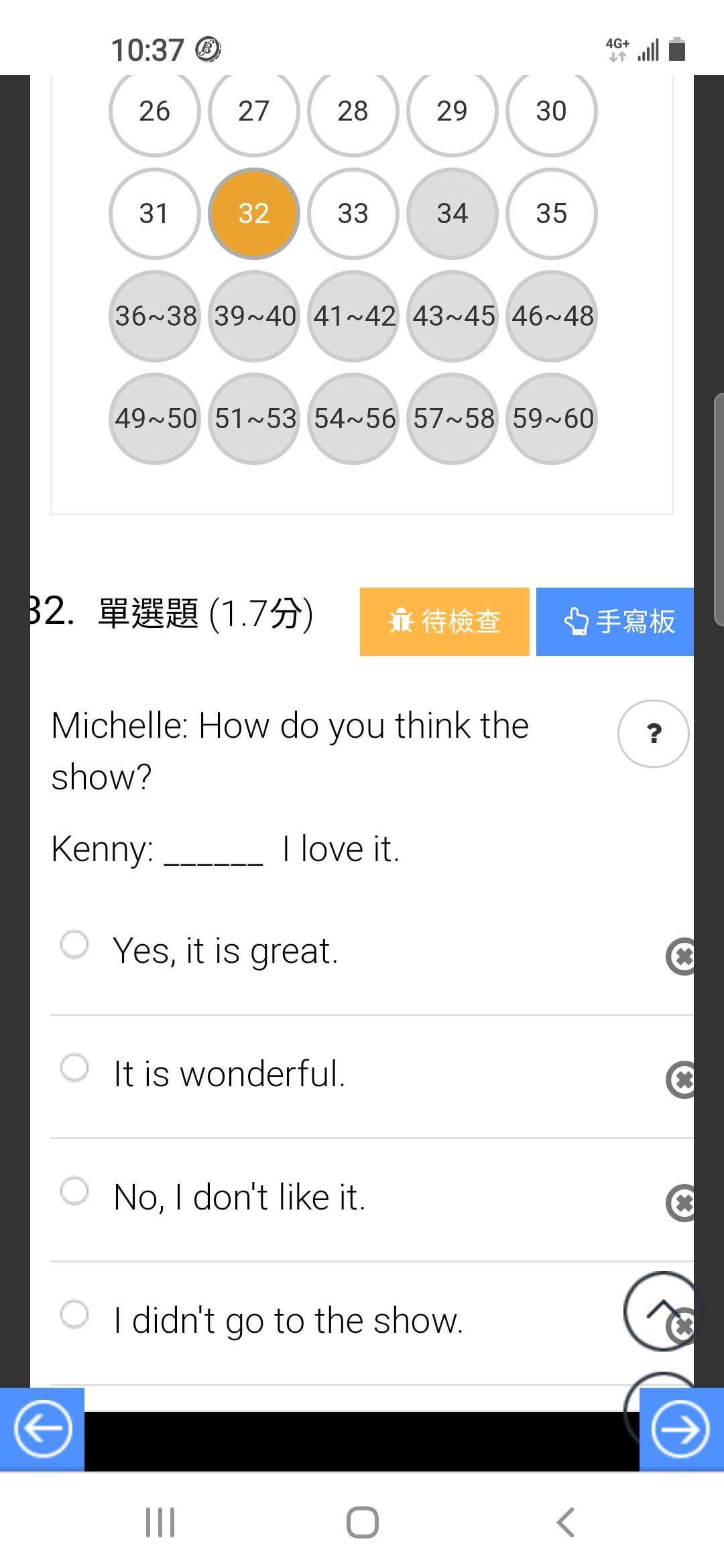Go to previous question with left arrow
Viewport: 724px width, 1568px height.
(42, 1429)
